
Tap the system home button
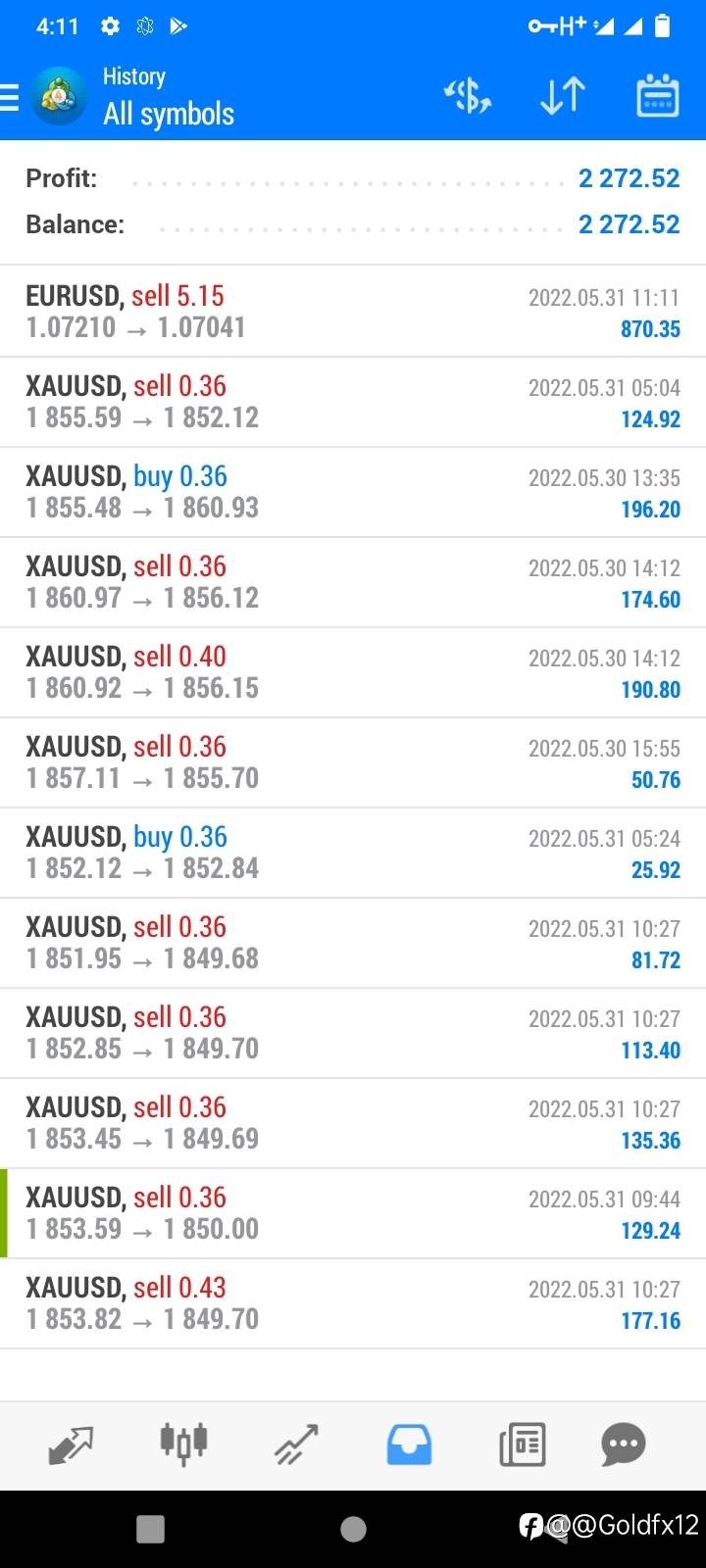coord(353,1529)
